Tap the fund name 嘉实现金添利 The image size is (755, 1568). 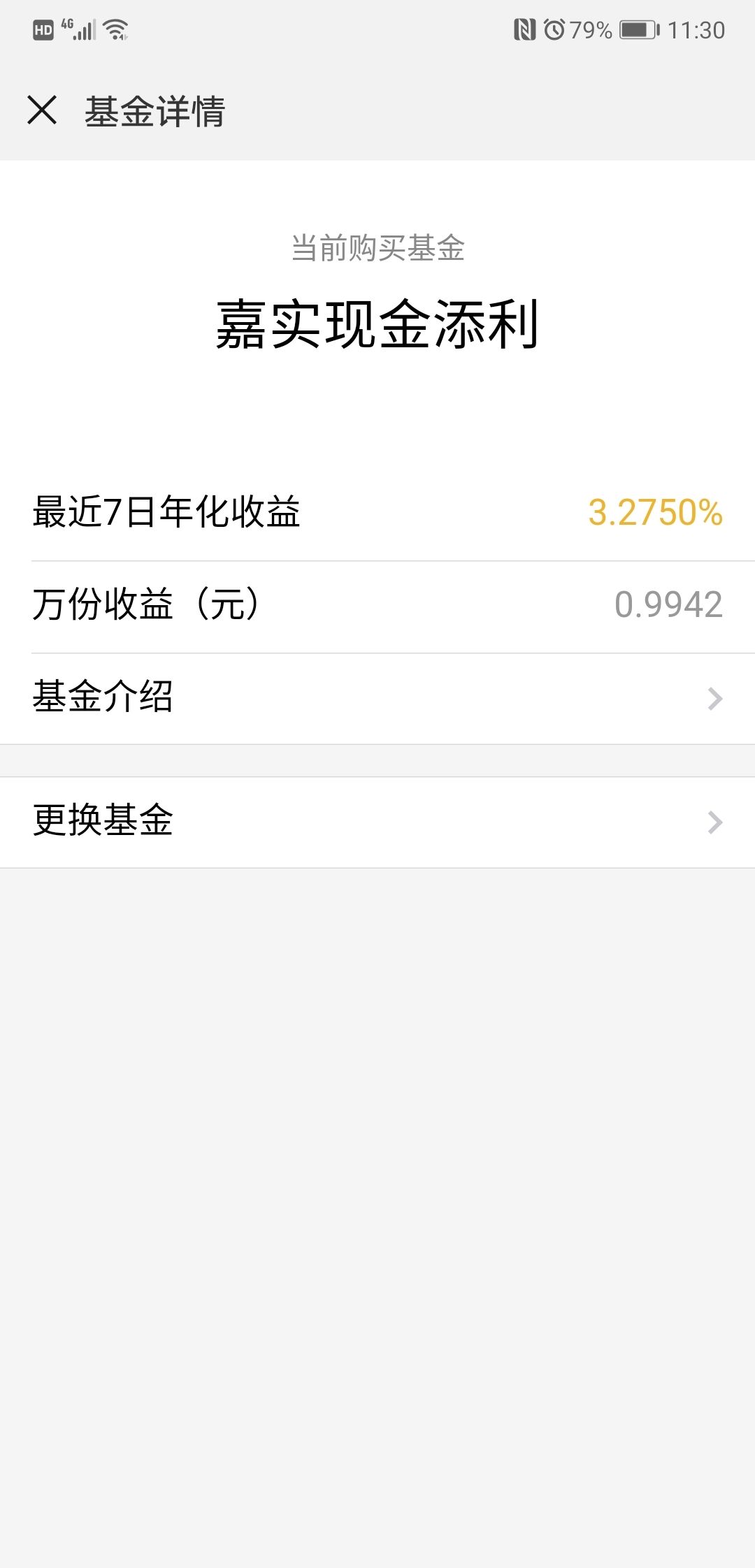(377, 323)
